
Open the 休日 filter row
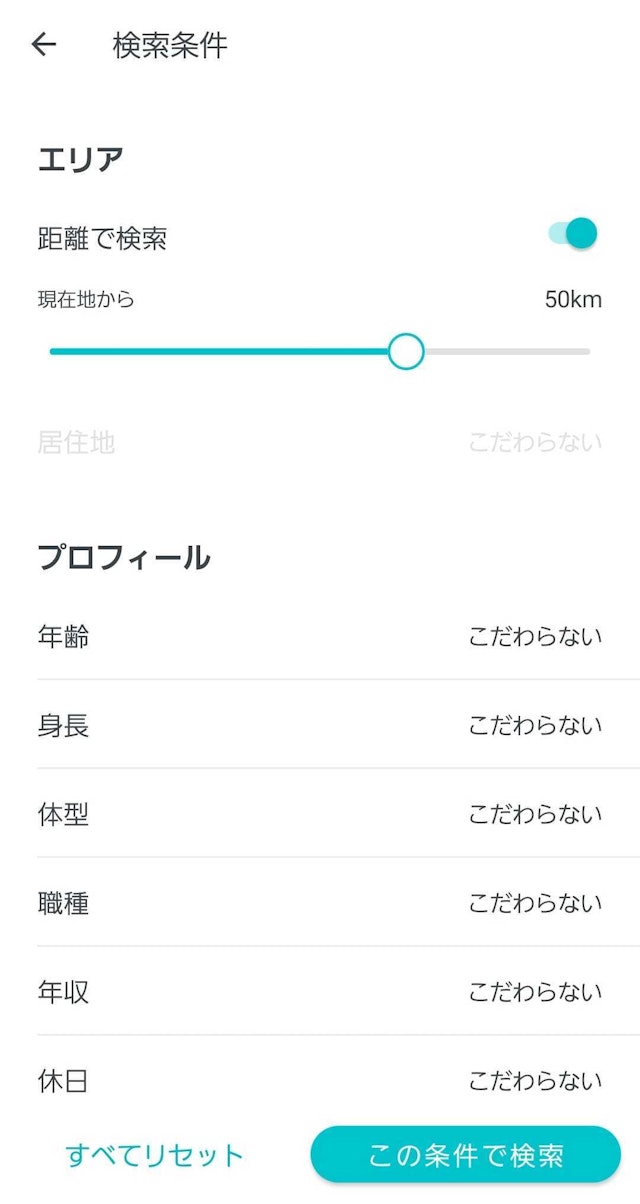coord(320,1080)
